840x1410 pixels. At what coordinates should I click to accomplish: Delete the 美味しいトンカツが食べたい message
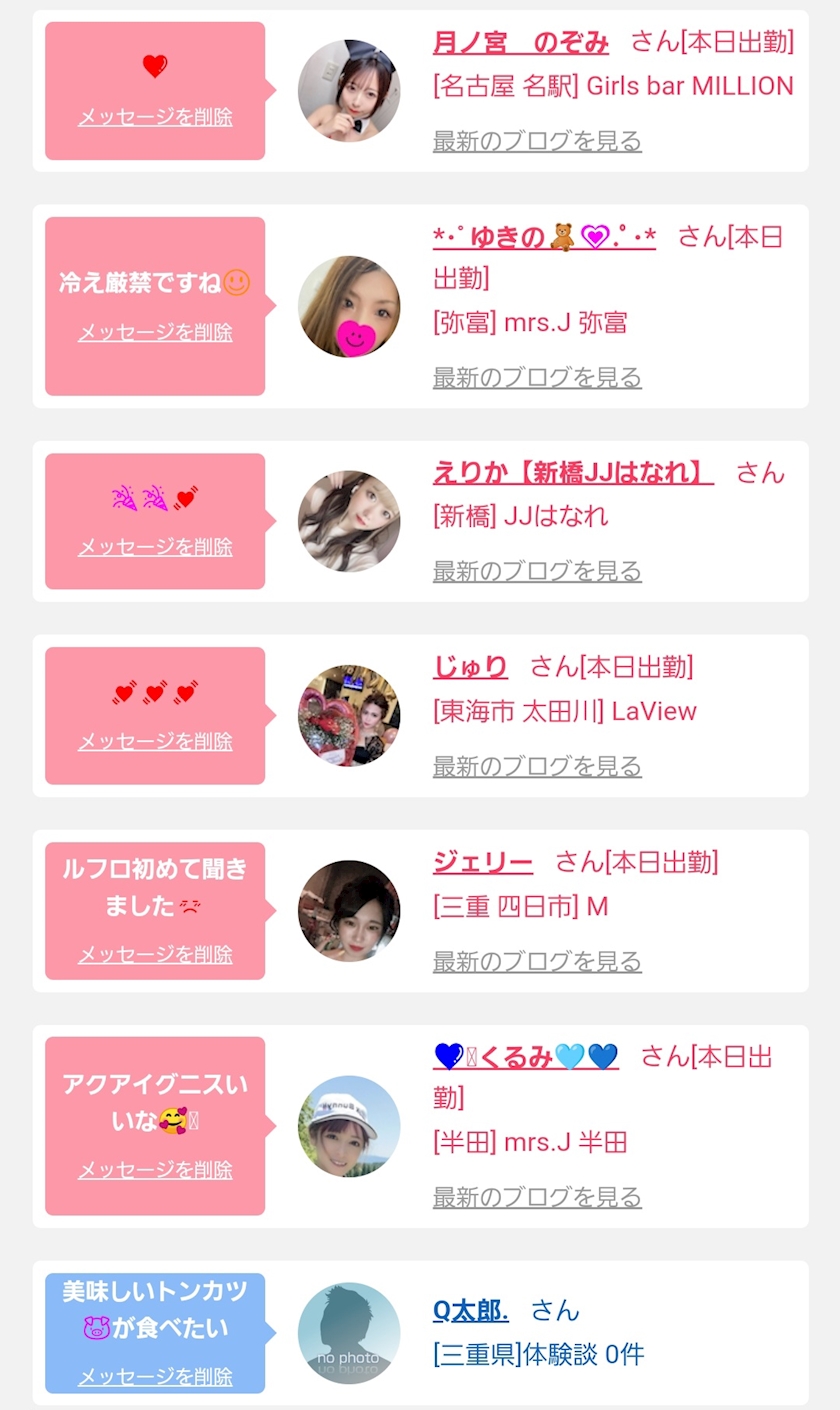(x=155, y=1377)
